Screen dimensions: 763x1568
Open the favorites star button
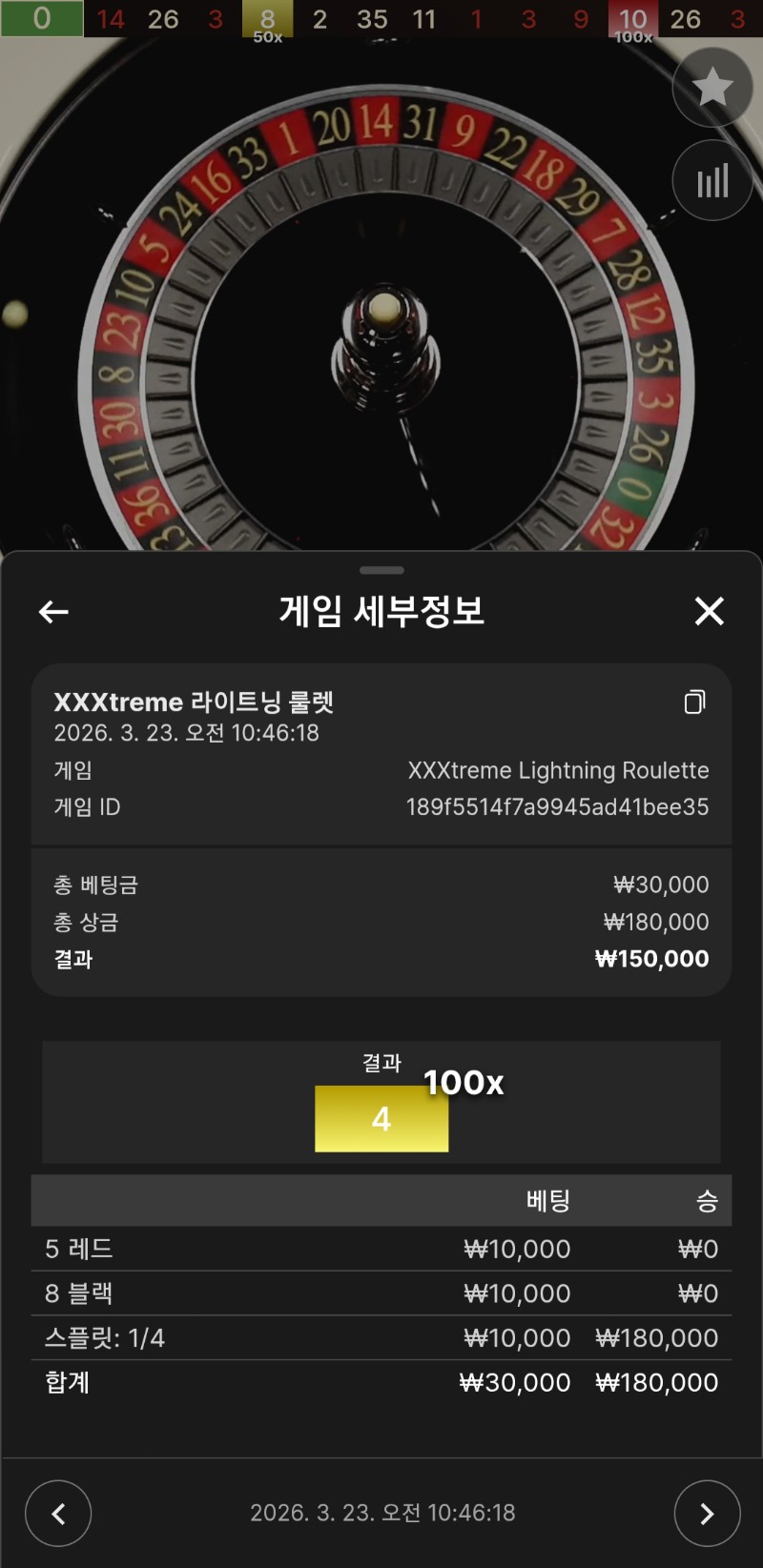click(711, 88)
